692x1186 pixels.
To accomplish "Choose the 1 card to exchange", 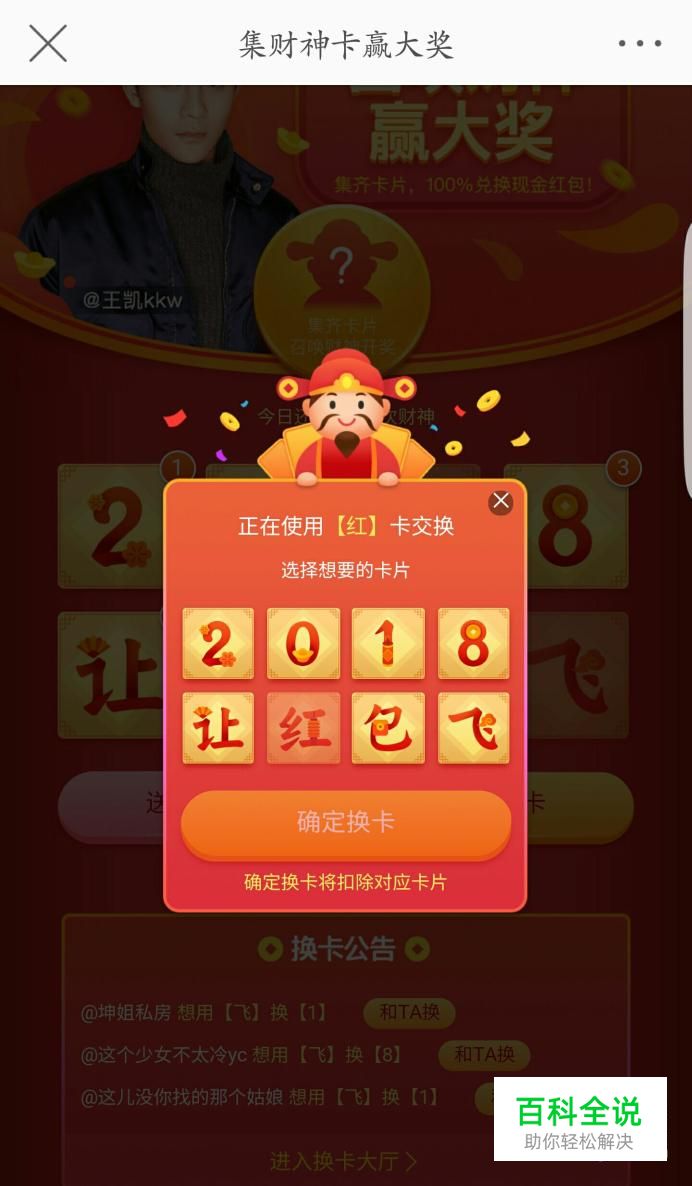I will click(x=388, y=644).
